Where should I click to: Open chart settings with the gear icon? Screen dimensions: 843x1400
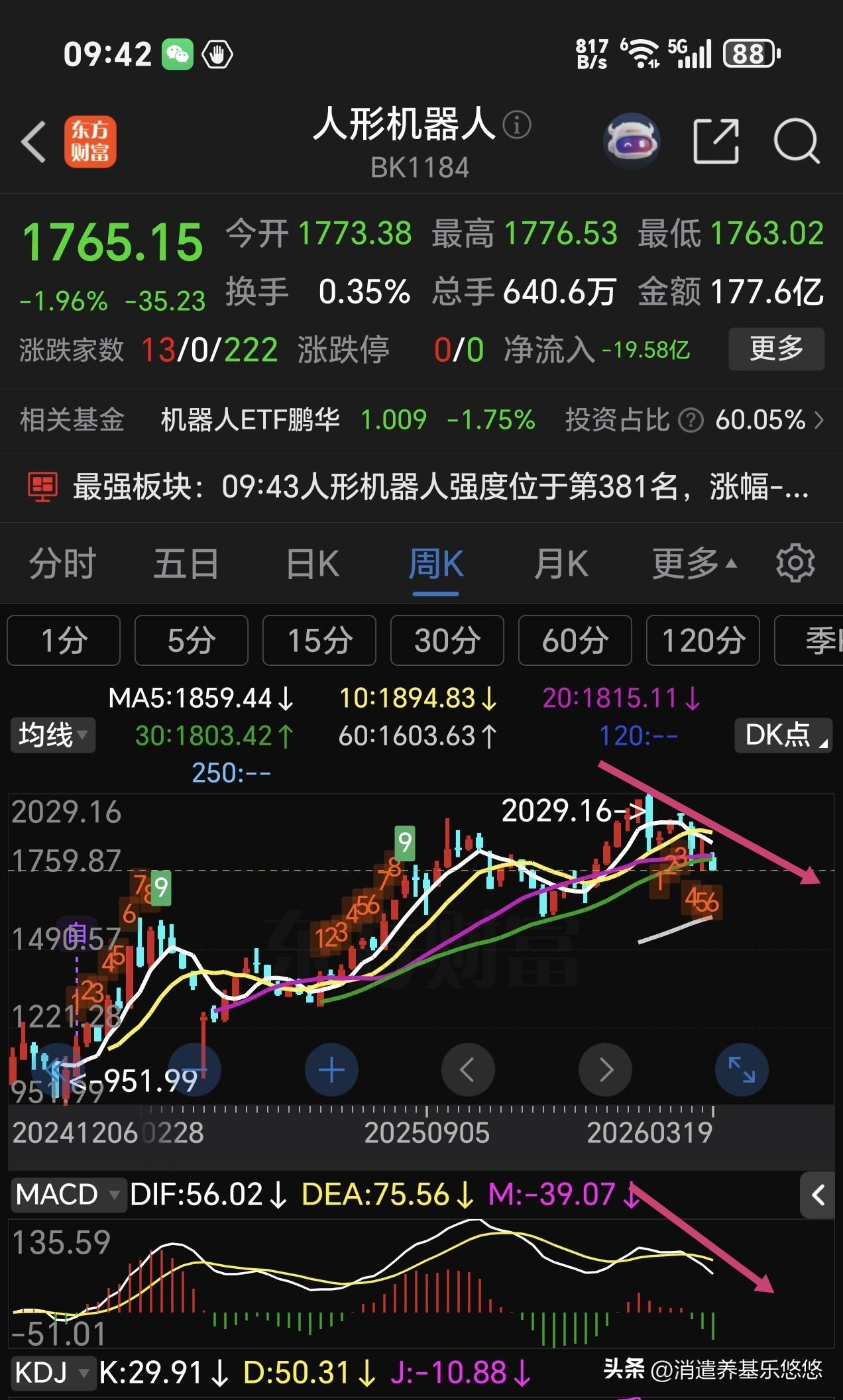point(795,563)
